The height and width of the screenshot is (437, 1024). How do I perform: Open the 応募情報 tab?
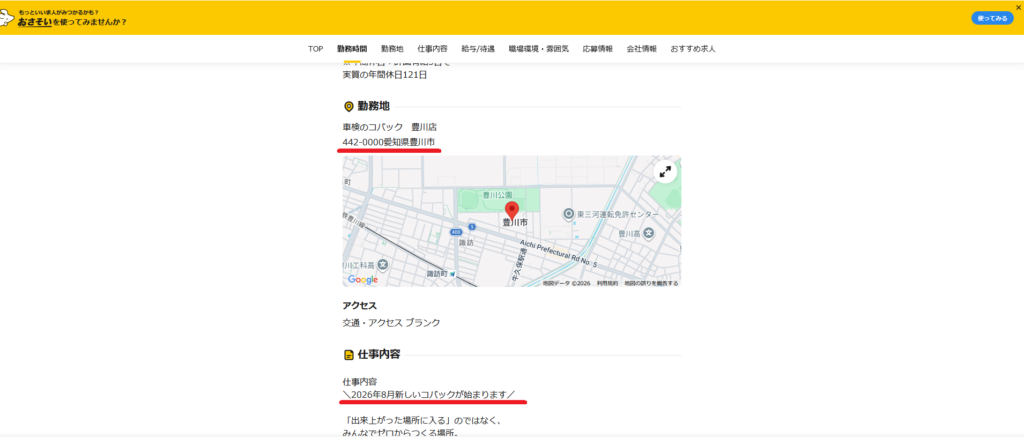pyautogui.click(x=597, y=48)
